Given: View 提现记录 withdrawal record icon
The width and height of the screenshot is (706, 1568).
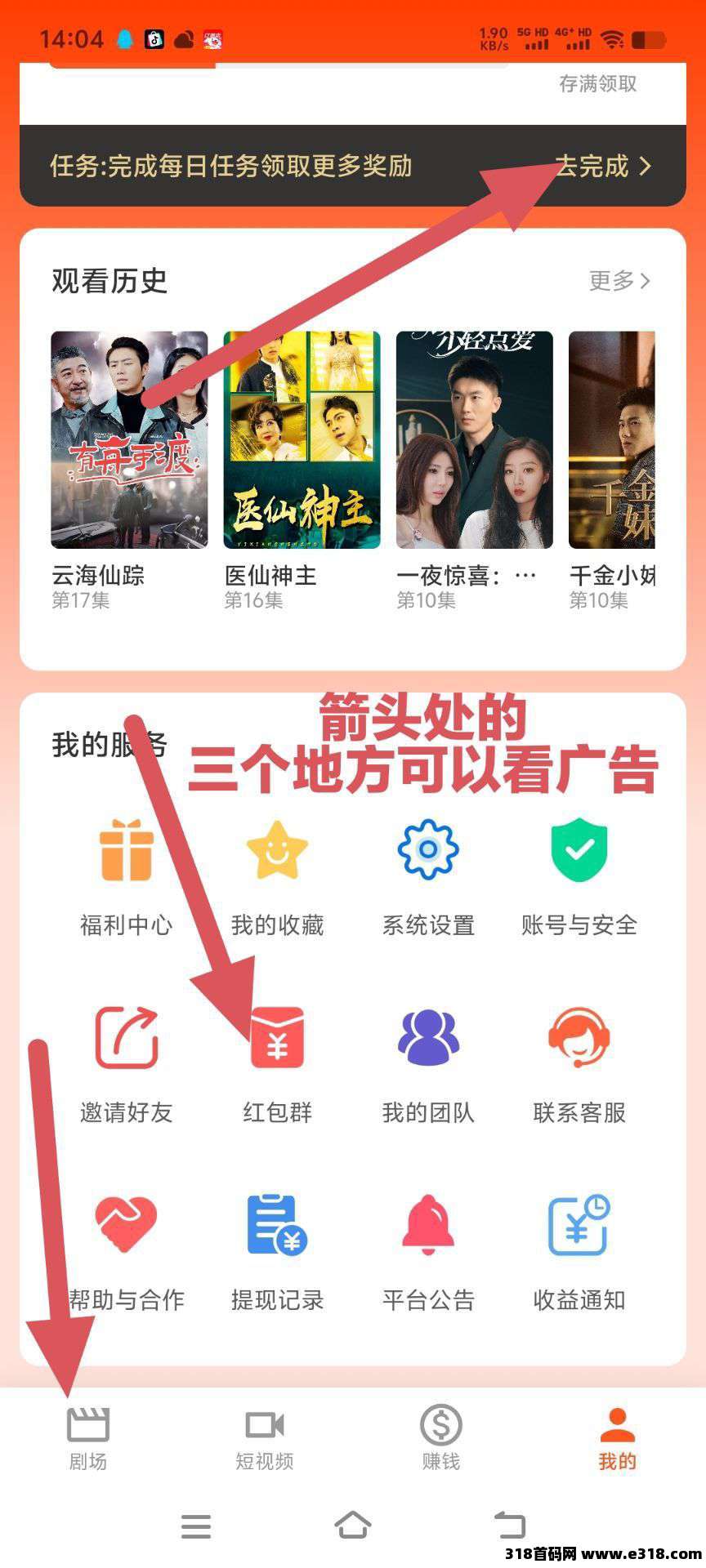Looking at the screenshot, I should pos(276,1225).
